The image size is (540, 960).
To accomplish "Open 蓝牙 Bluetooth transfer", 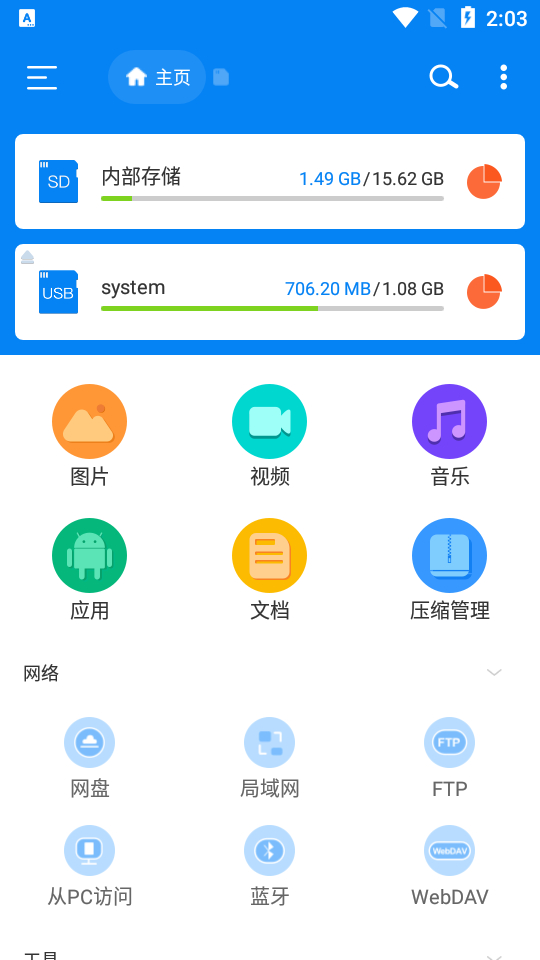I will point(269,866).
